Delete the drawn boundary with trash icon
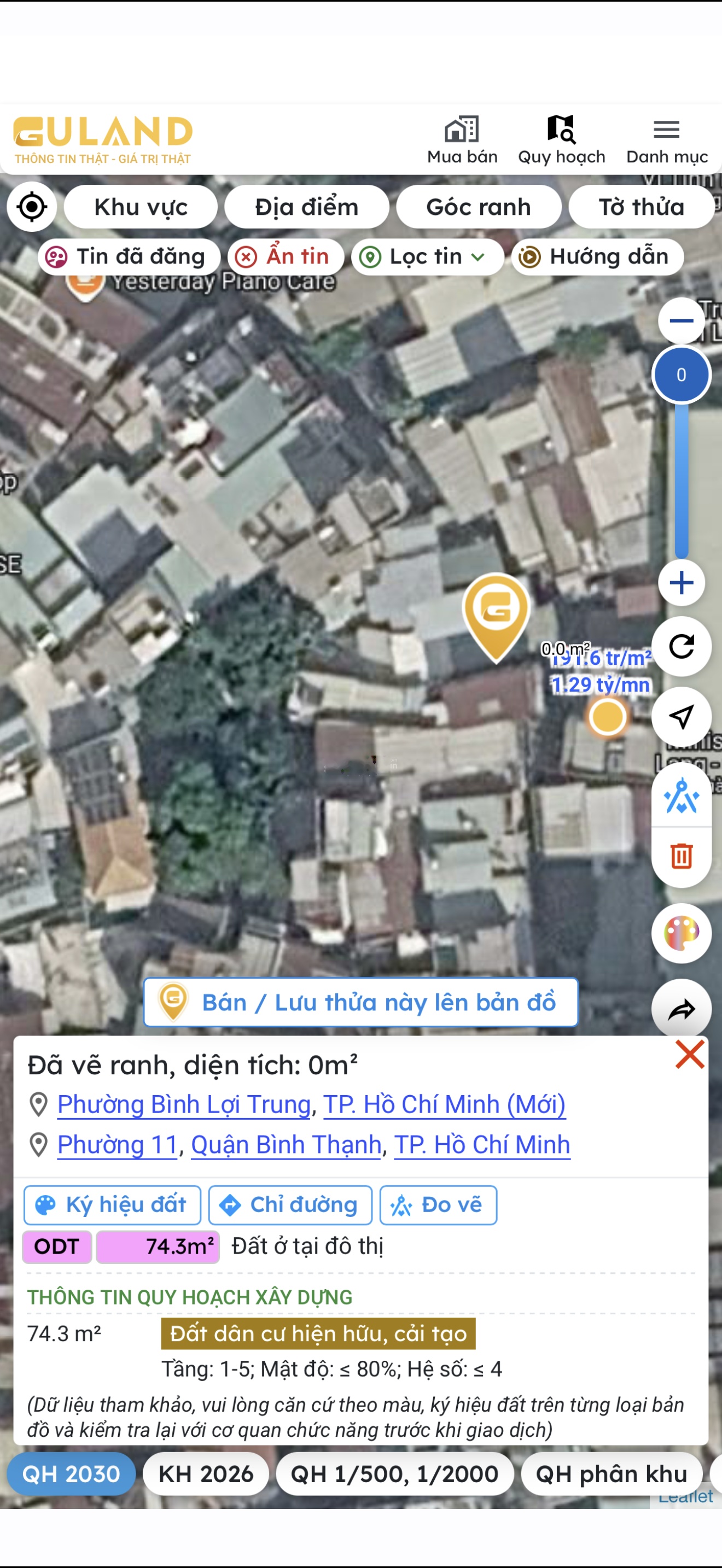Image resolution: width=722 pixels, height=1568 pixels. point(681,856)
